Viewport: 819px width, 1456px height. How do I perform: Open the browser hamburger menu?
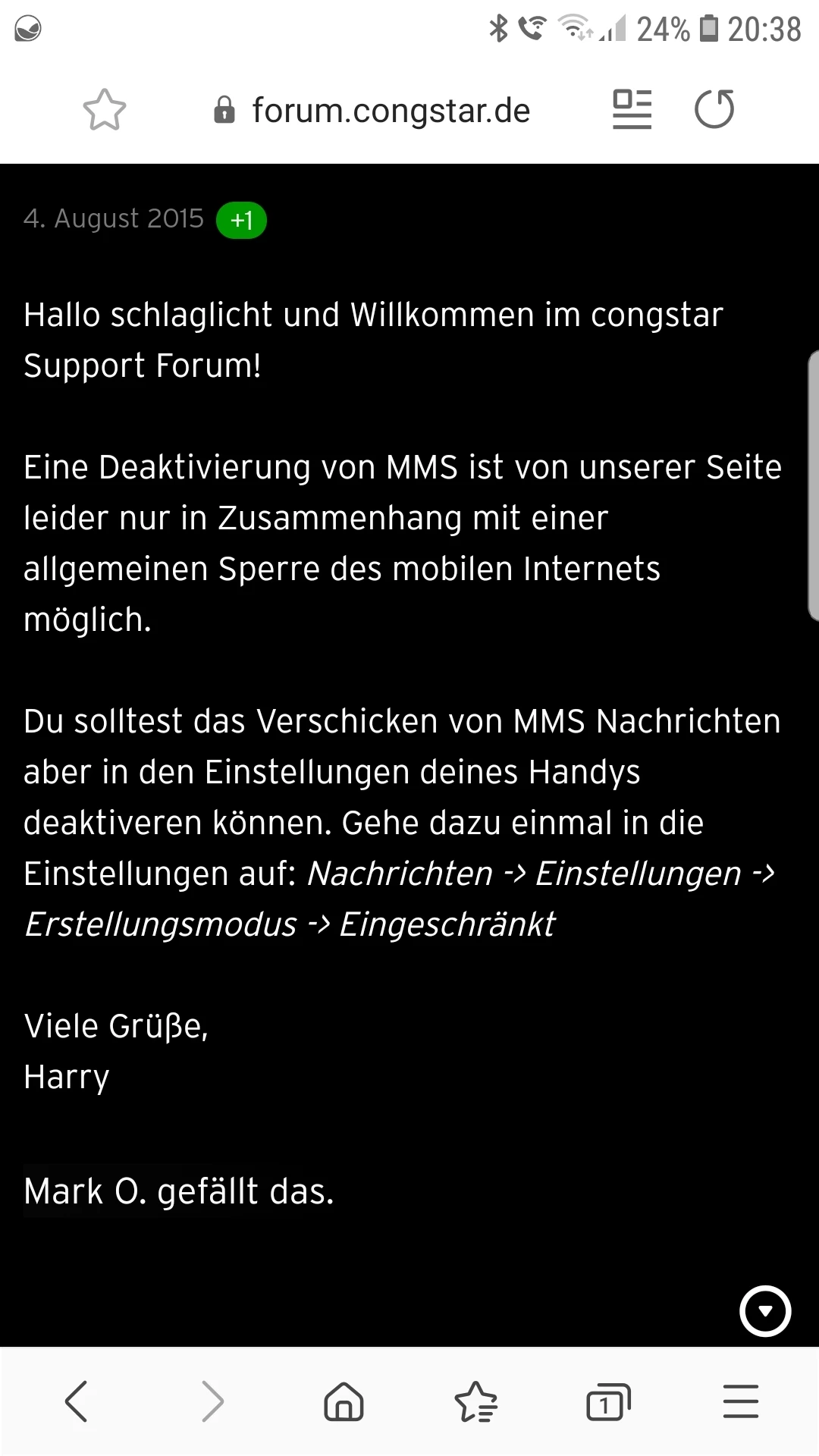[740, 1401]
